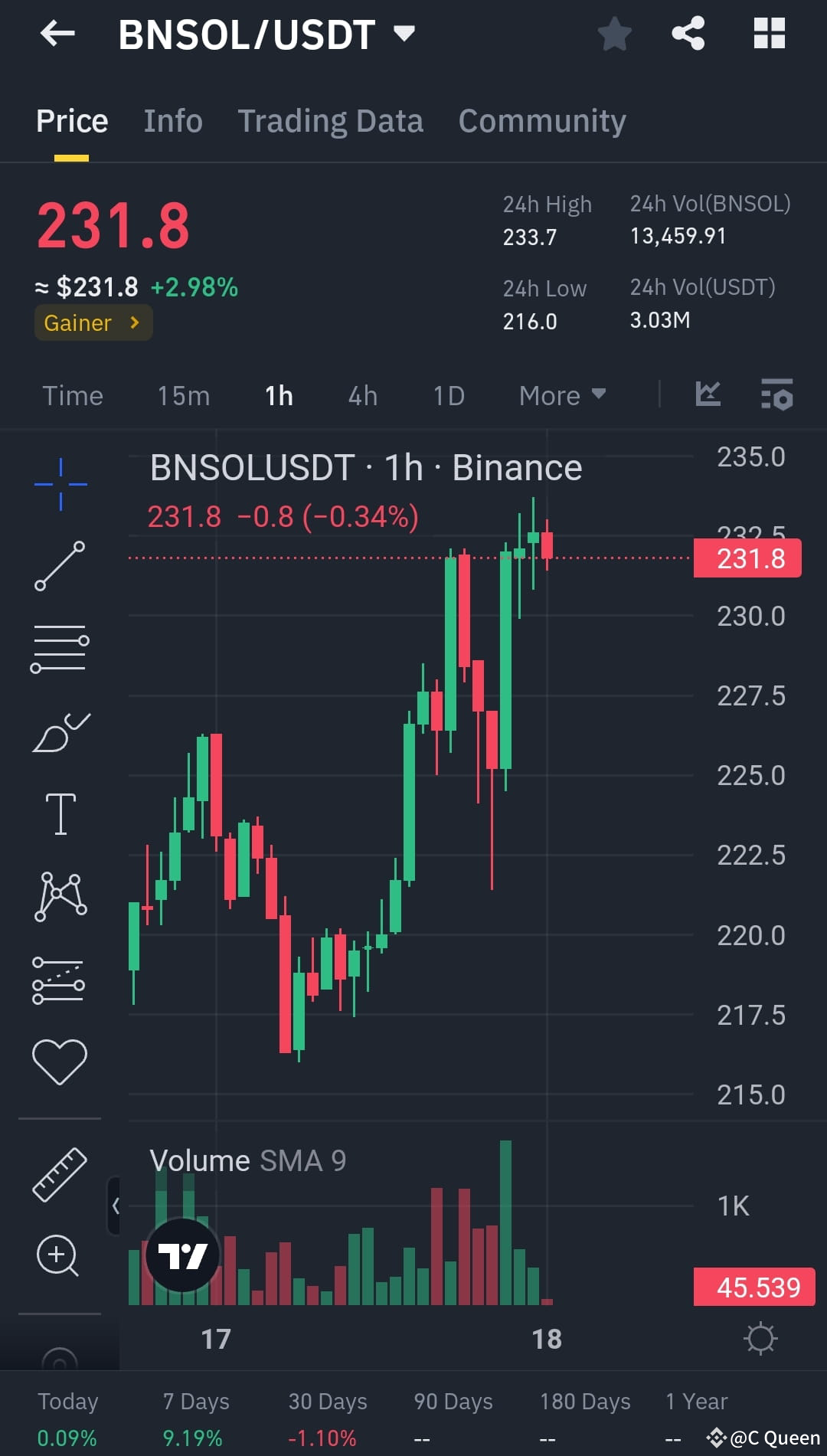
Task: Toggle the depth chart view icon
Action: click(708, 394)
